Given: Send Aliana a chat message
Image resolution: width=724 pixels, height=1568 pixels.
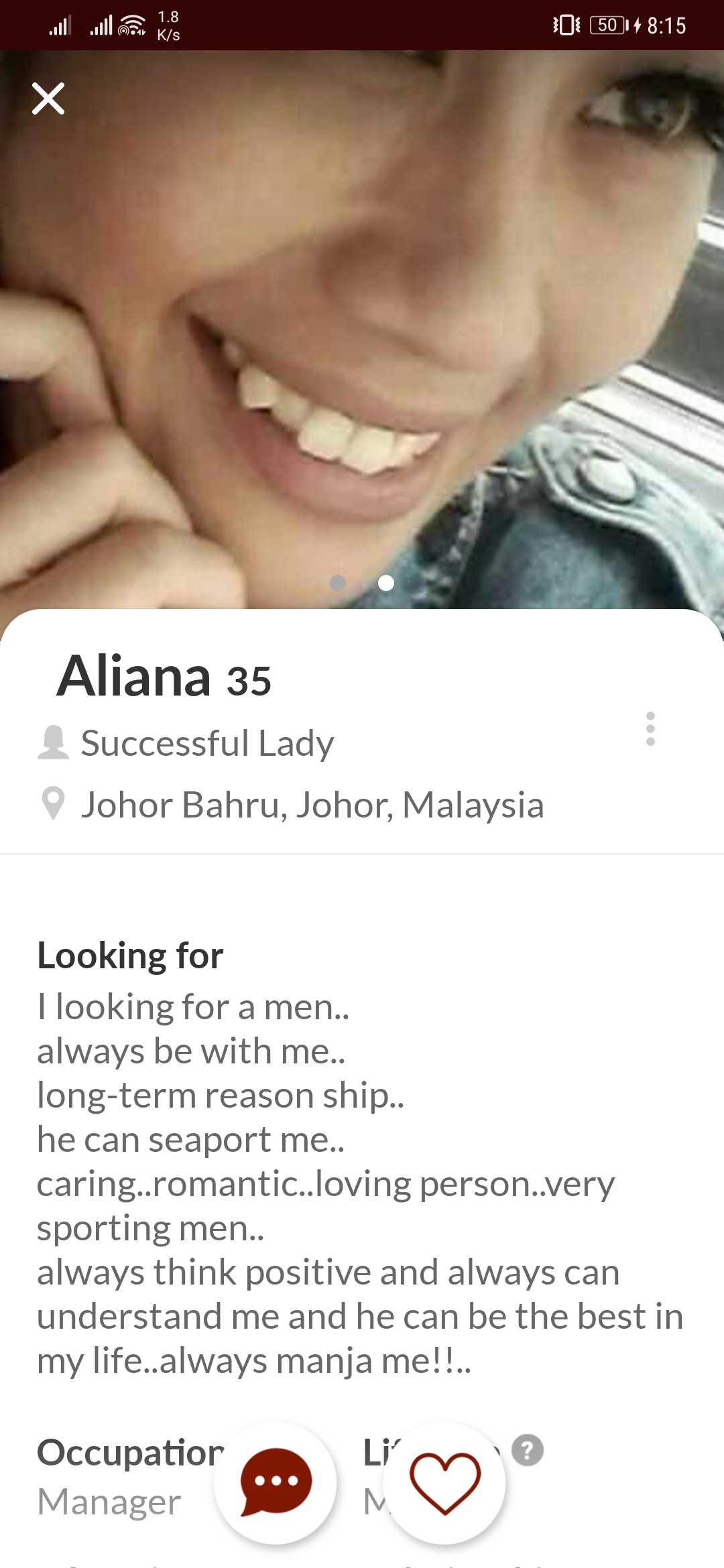Looking at the screenshot, I should pos(276,1482).
